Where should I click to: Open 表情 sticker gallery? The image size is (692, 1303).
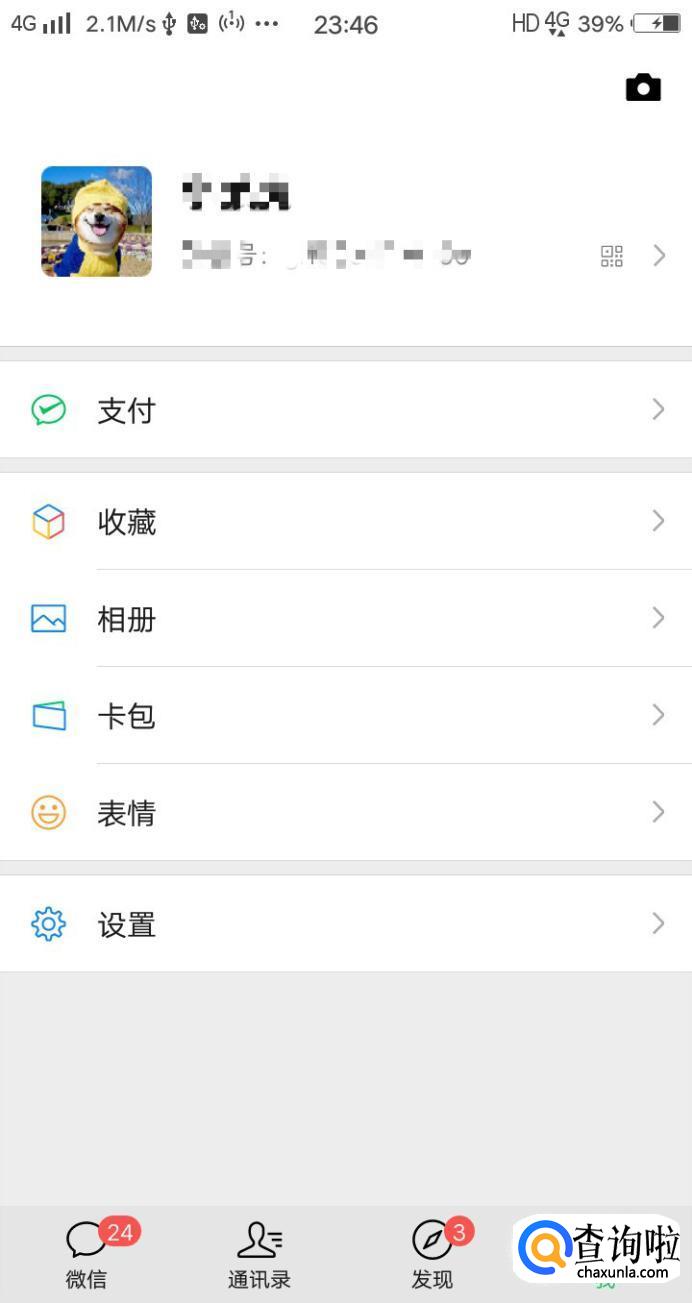[345, 813]
